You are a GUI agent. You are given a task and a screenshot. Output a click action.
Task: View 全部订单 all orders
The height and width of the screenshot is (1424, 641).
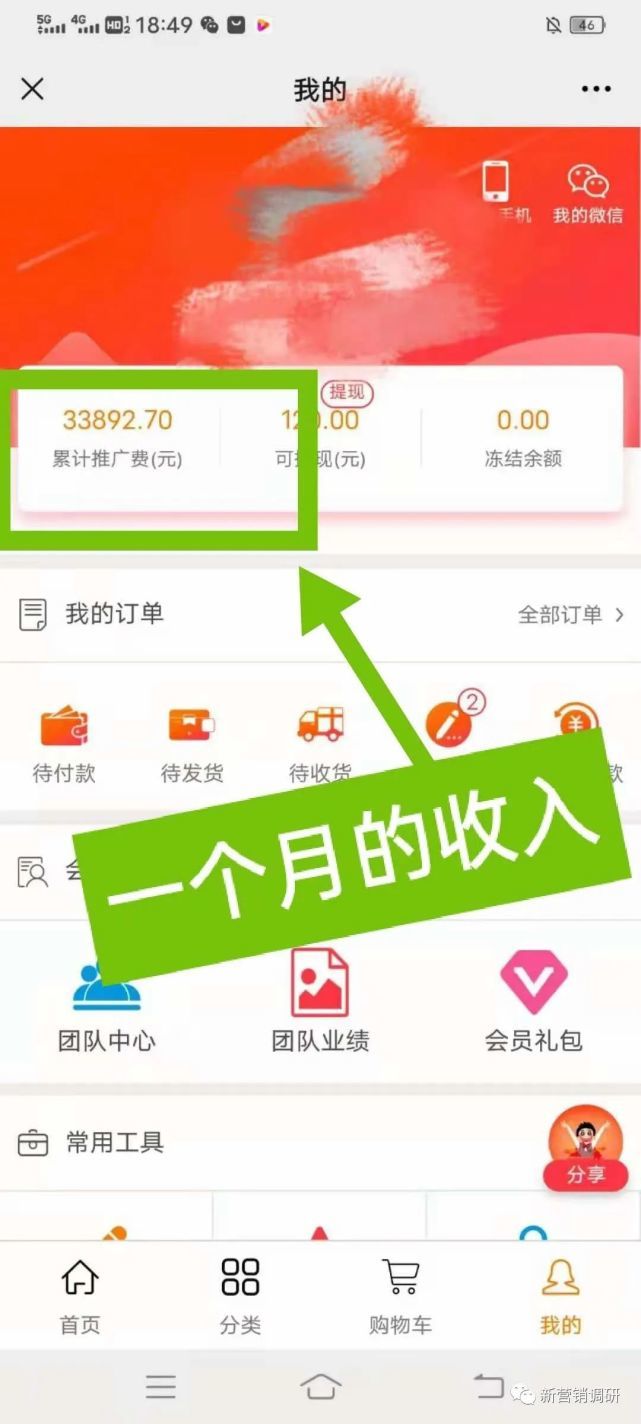tap(570, 614)
